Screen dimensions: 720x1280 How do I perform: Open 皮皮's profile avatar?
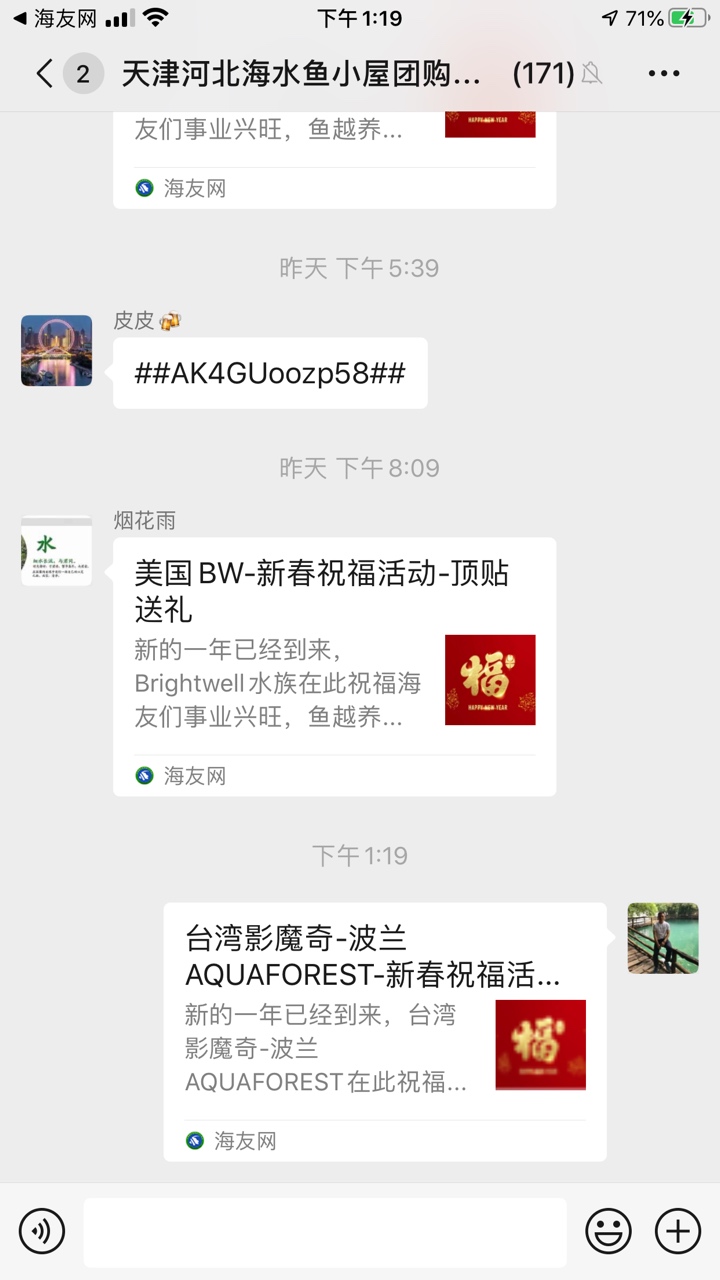click(x=56, y=351)
